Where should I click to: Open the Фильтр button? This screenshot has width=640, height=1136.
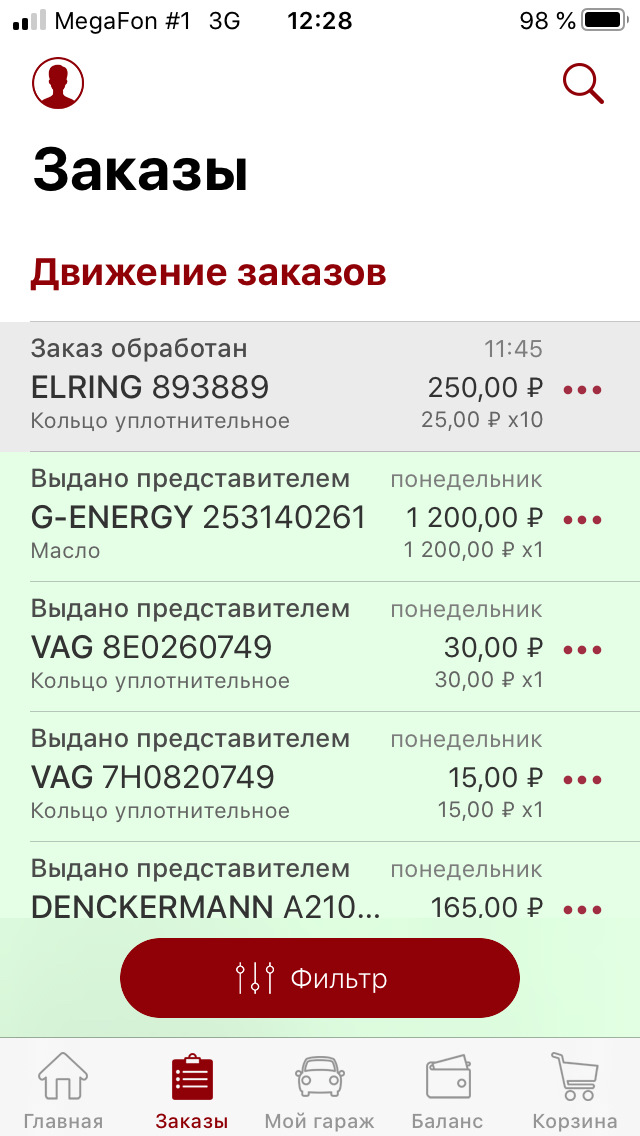[x=320, y=978]
